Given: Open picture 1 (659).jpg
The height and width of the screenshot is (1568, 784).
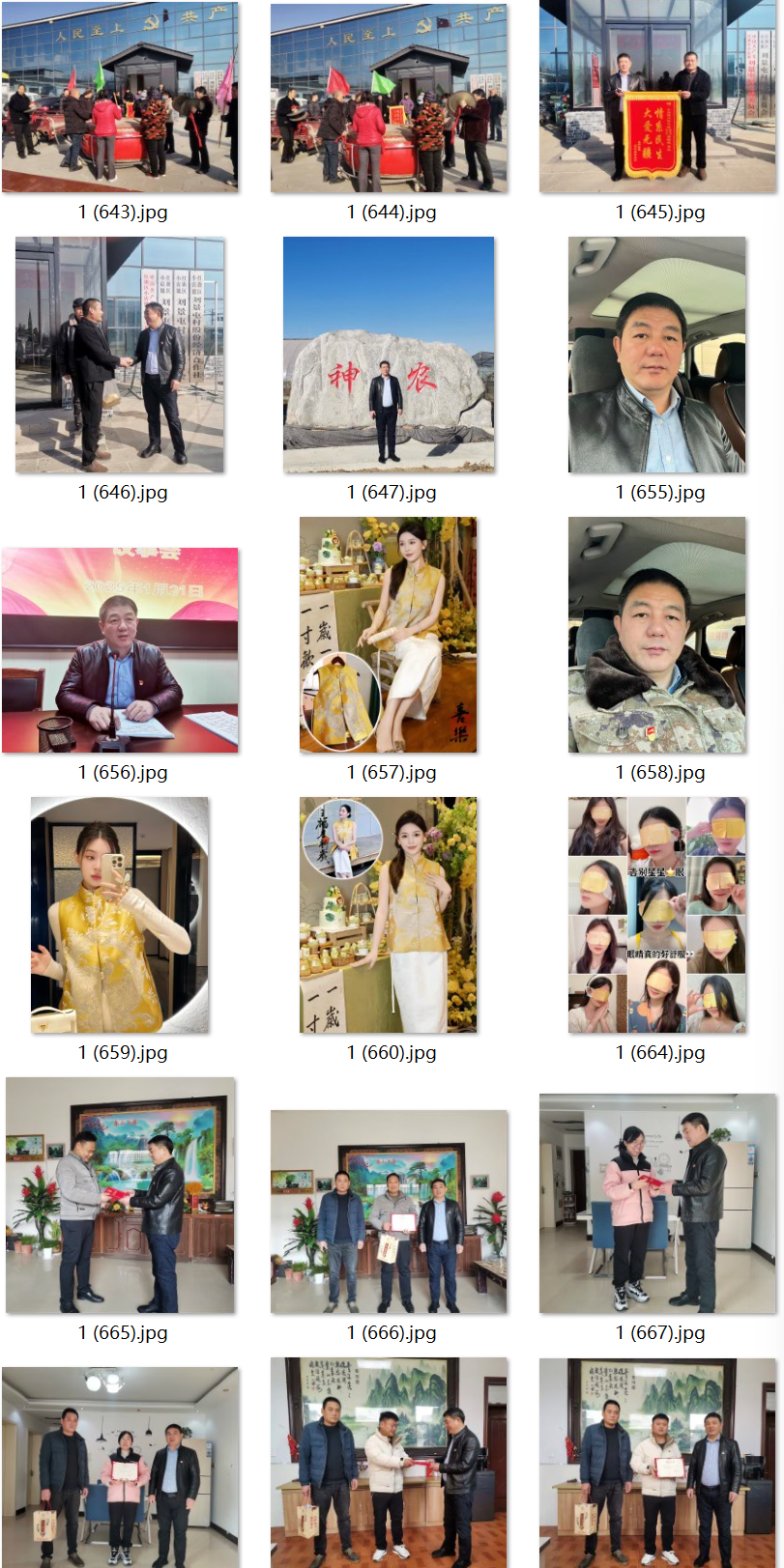Looking at the screenshot, I should tap(120, 915).
